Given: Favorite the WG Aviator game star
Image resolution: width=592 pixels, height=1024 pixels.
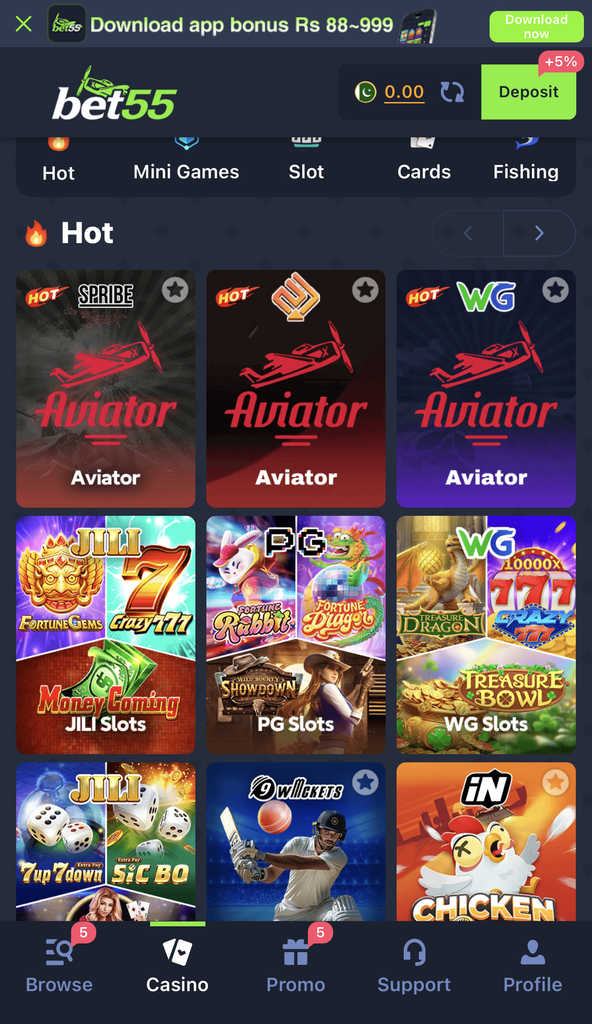Looking at the screenshot, I should click(555, 289).
